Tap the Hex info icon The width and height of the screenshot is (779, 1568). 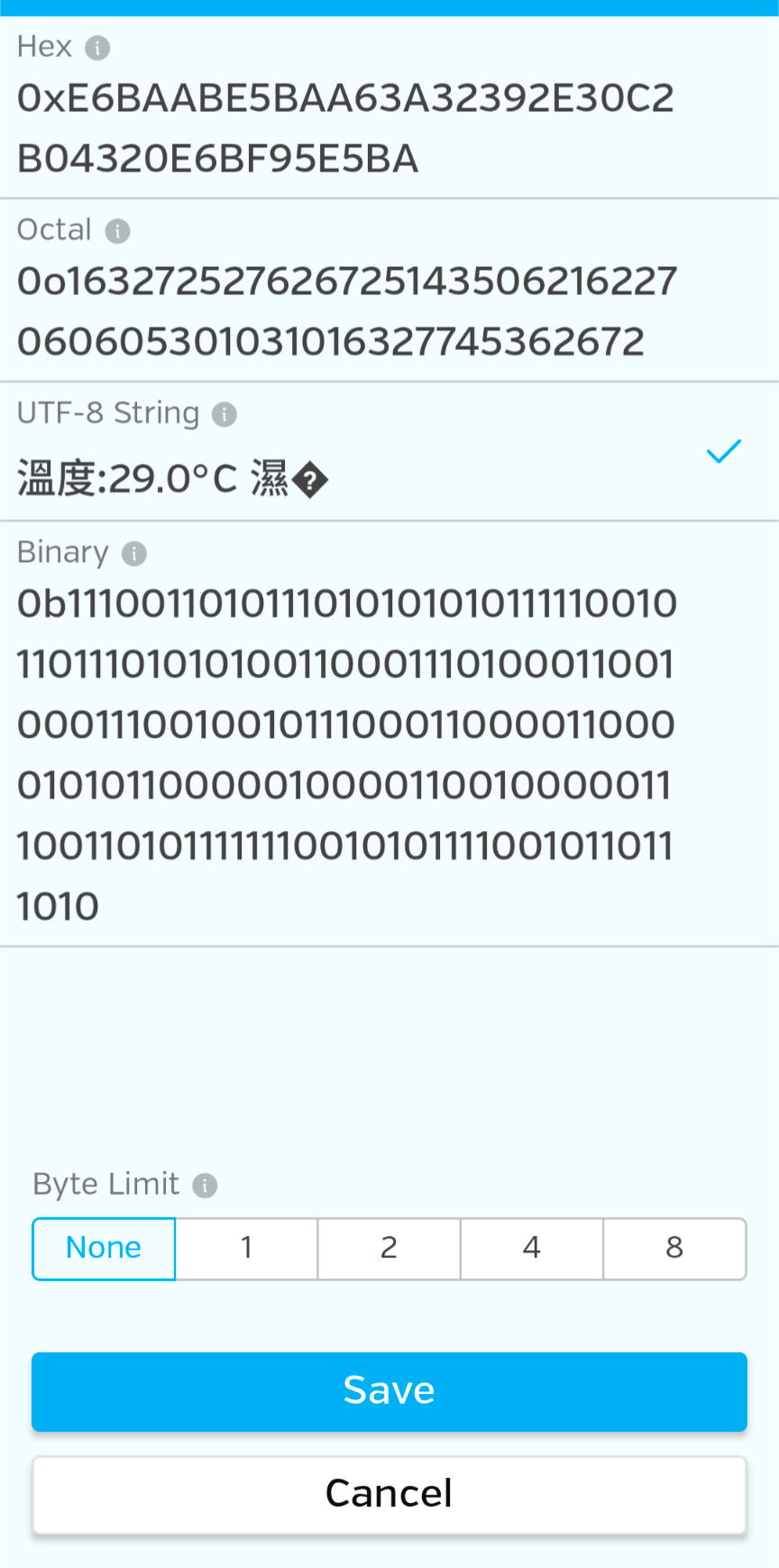click(97, 48)
